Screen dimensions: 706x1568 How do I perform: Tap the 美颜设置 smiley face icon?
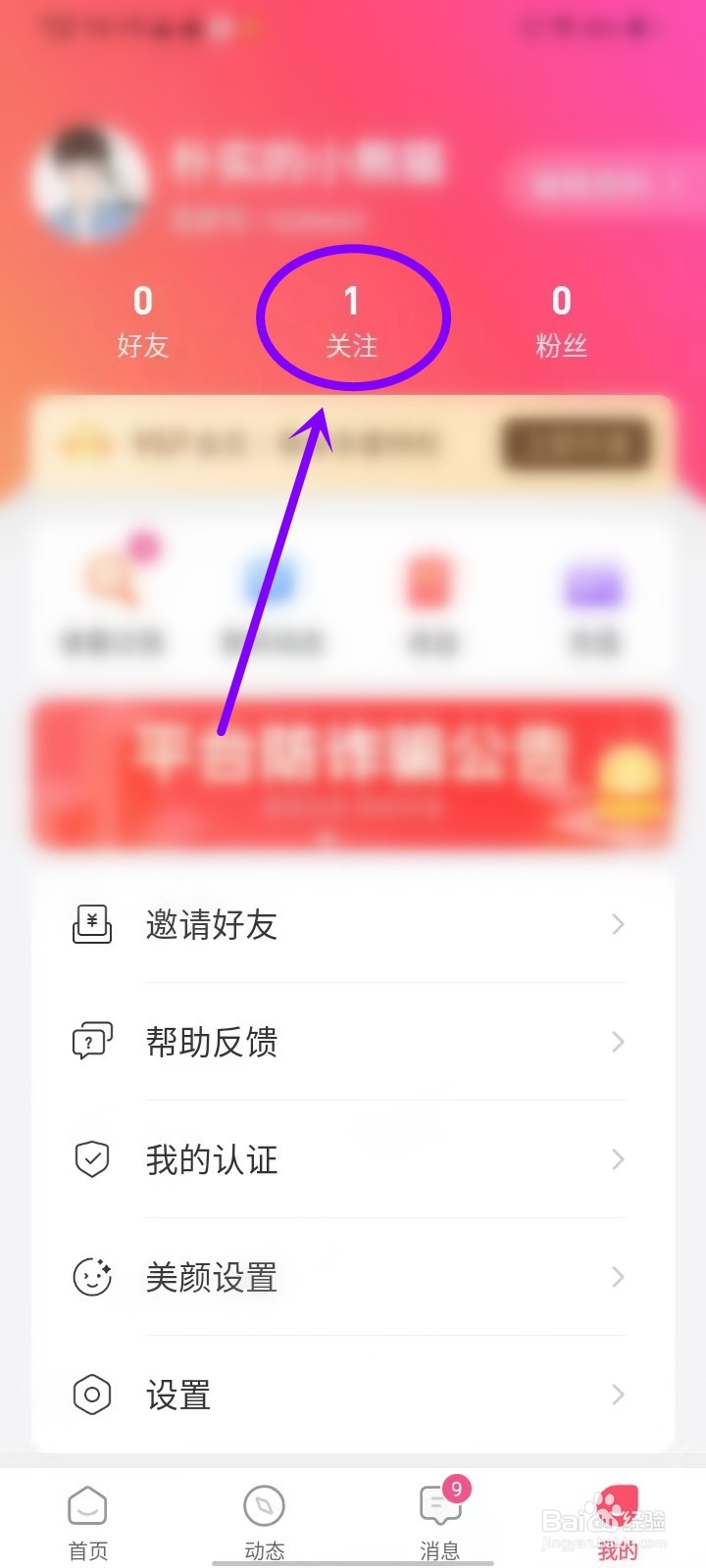pos(91,1277)
